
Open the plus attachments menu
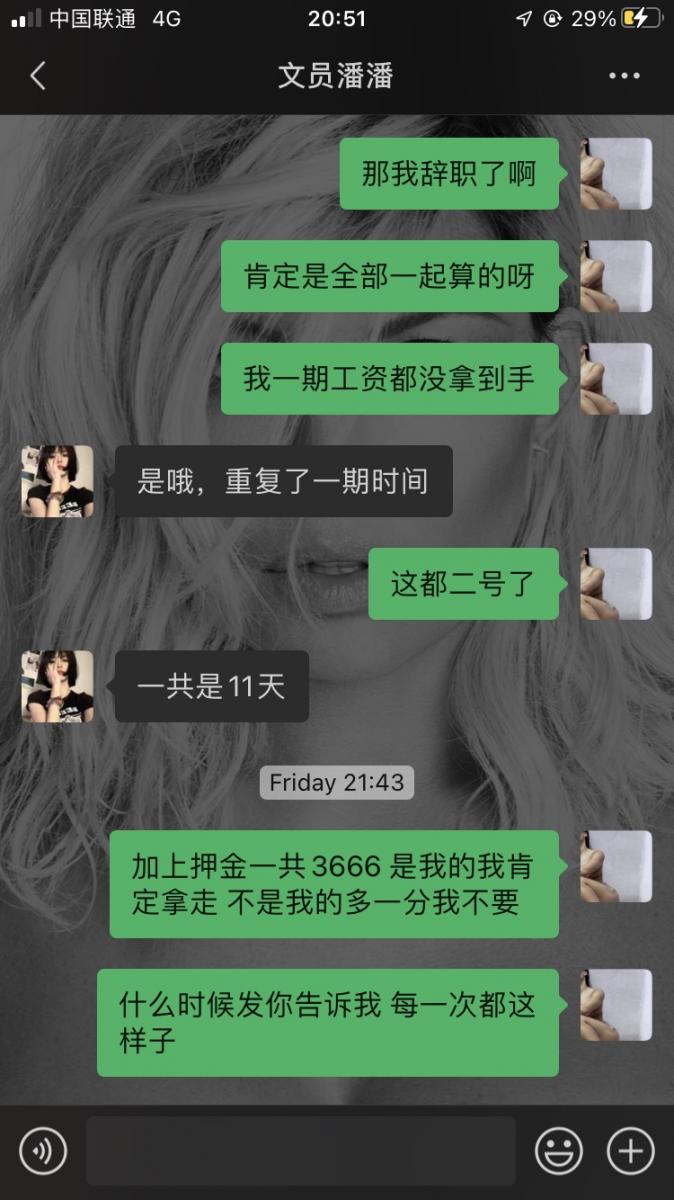coord(630,1151)
